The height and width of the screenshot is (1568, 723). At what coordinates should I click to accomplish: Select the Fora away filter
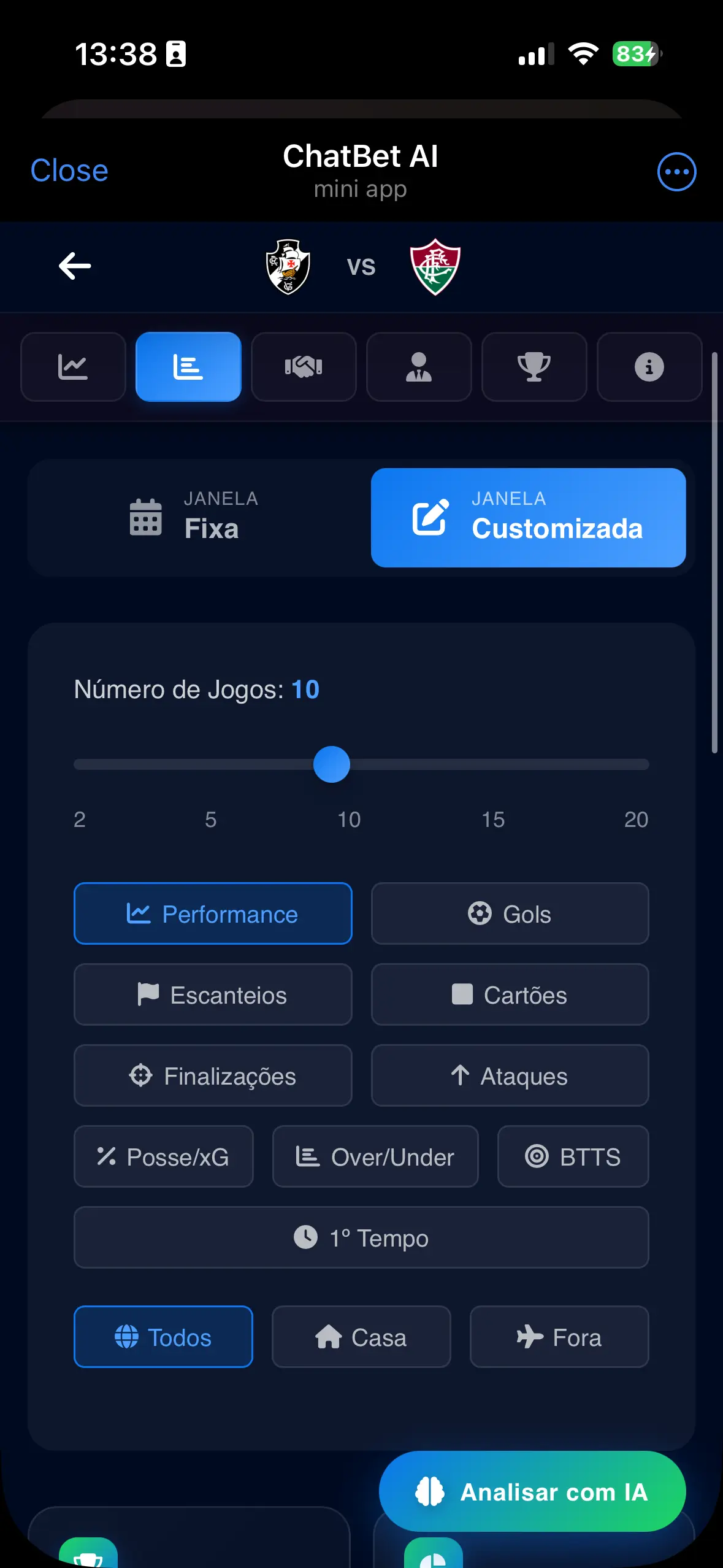[x=559, y=1337]
